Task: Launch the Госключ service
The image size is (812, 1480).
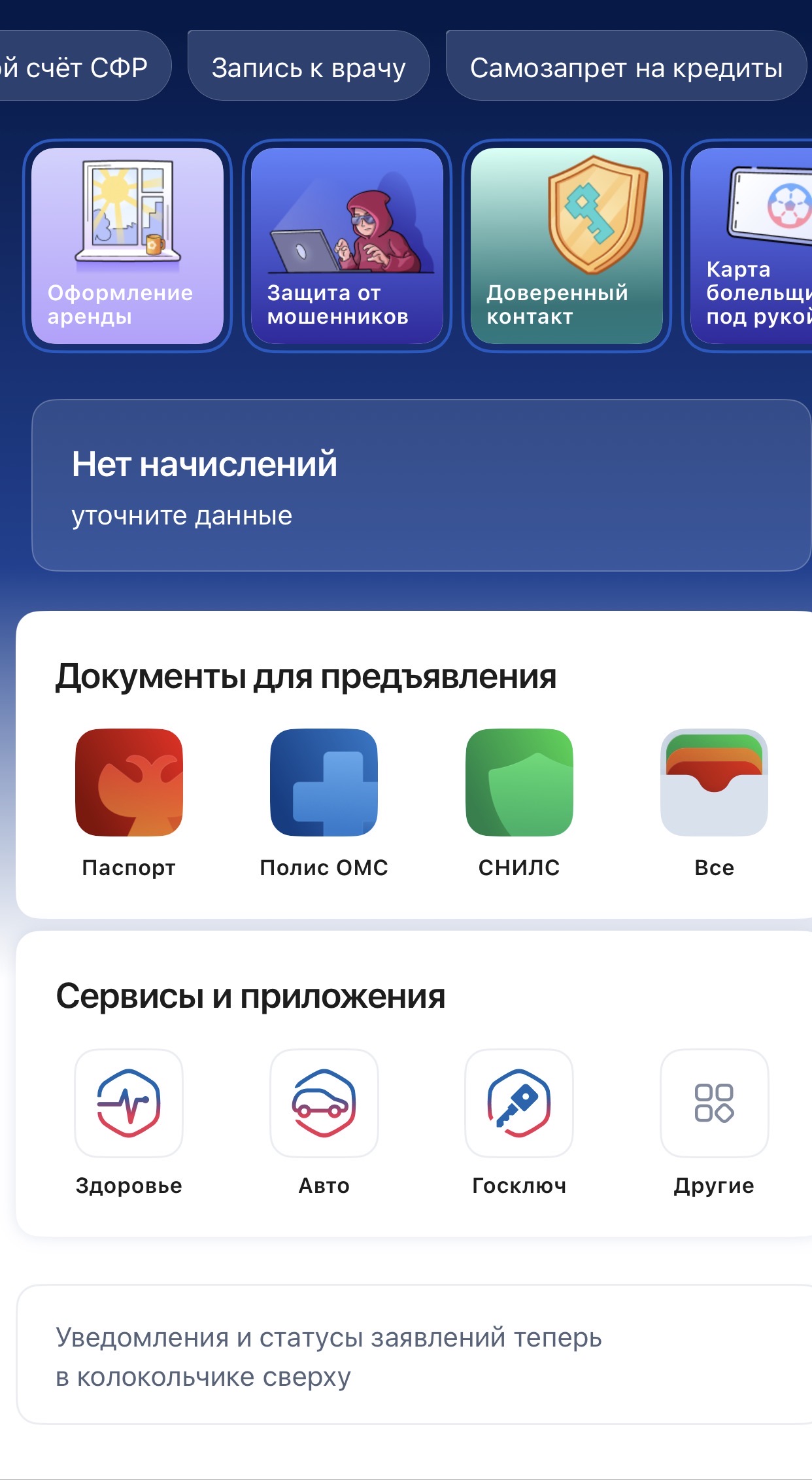Action: (519, 1103)
